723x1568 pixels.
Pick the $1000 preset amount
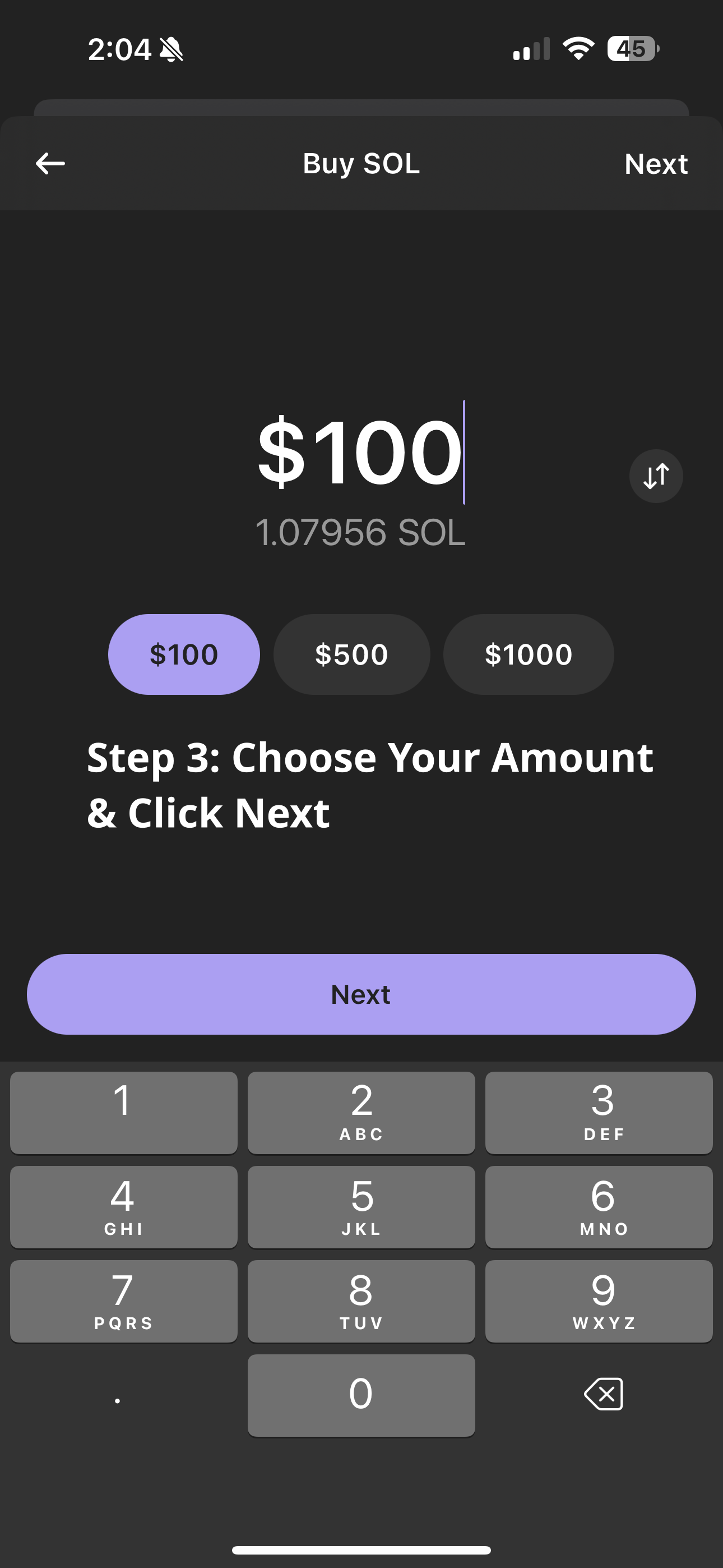click(527, 654)
